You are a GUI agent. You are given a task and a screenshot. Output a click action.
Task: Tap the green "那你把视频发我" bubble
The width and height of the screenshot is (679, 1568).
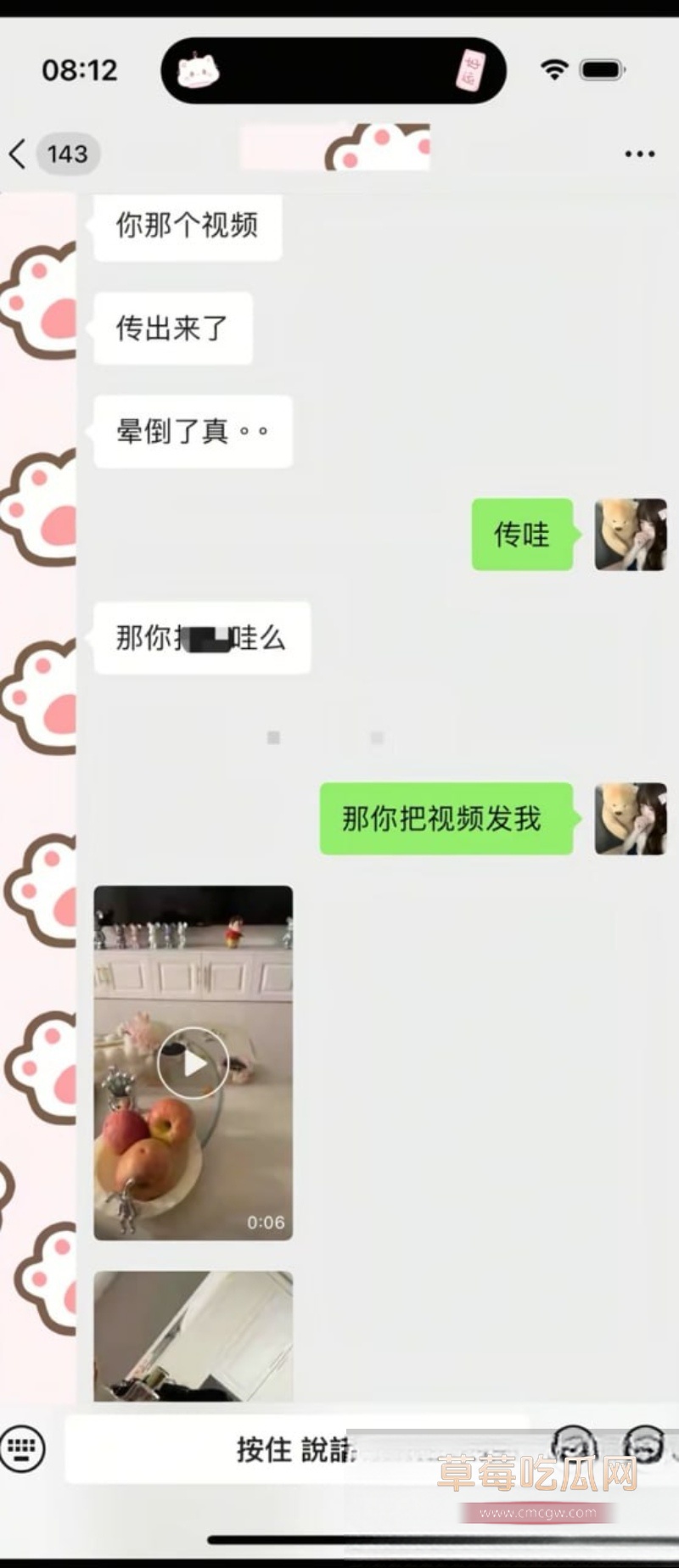[x=447, y=819]
